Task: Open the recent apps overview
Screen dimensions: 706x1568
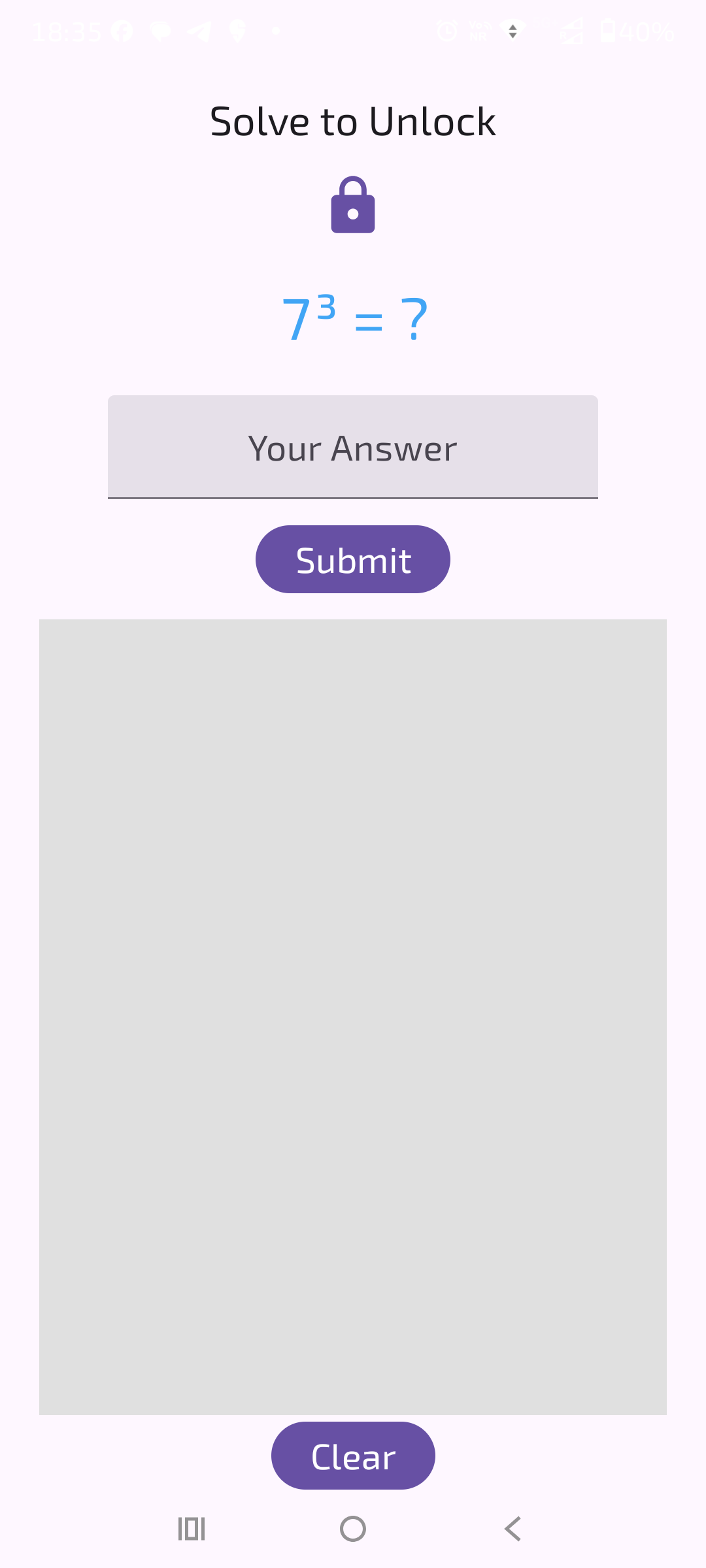Action: (190, 1529)
